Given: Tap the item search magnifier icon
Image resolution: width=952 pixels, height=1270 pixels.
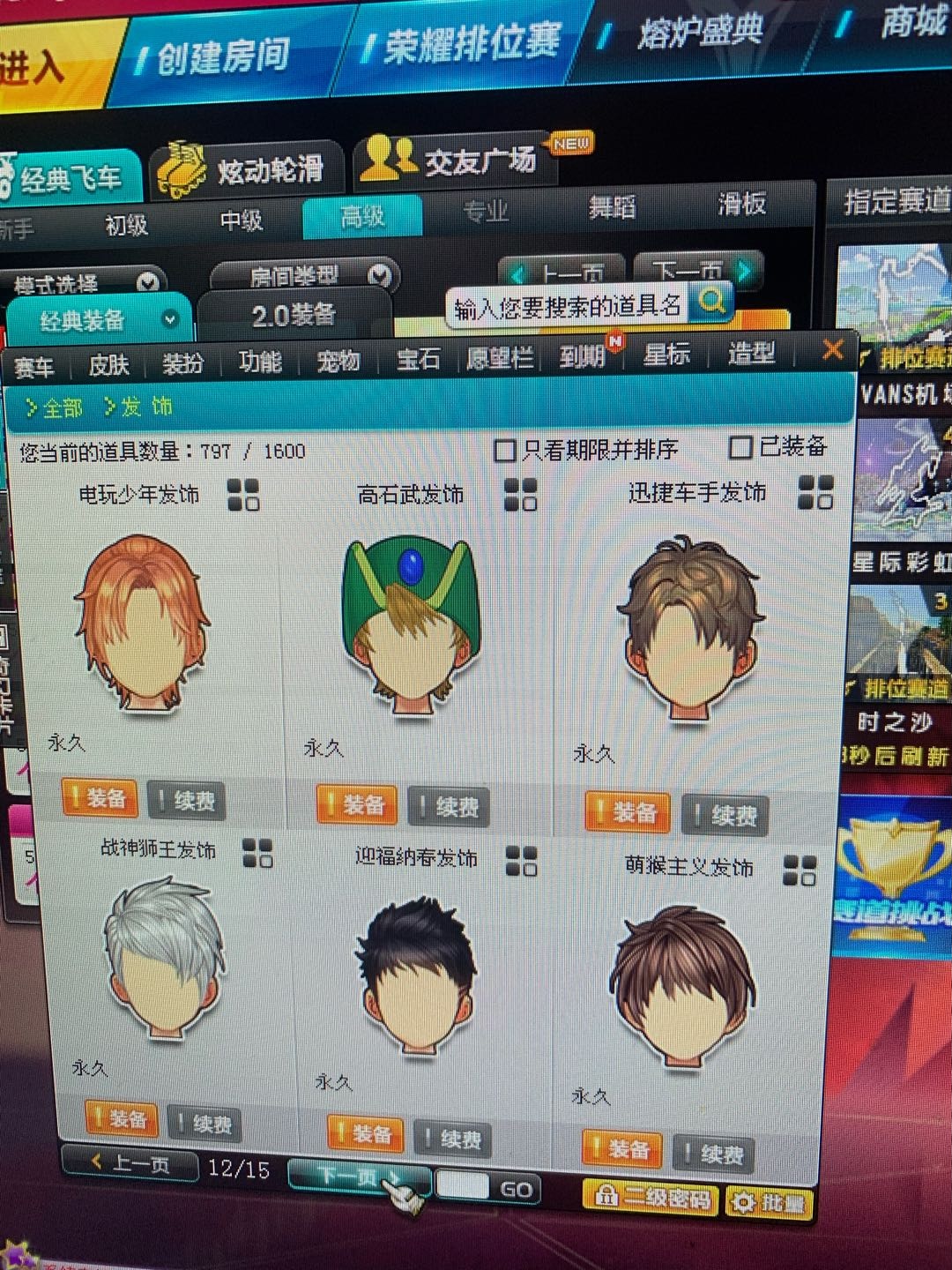Looking at the screenshot, I should 712,303.
